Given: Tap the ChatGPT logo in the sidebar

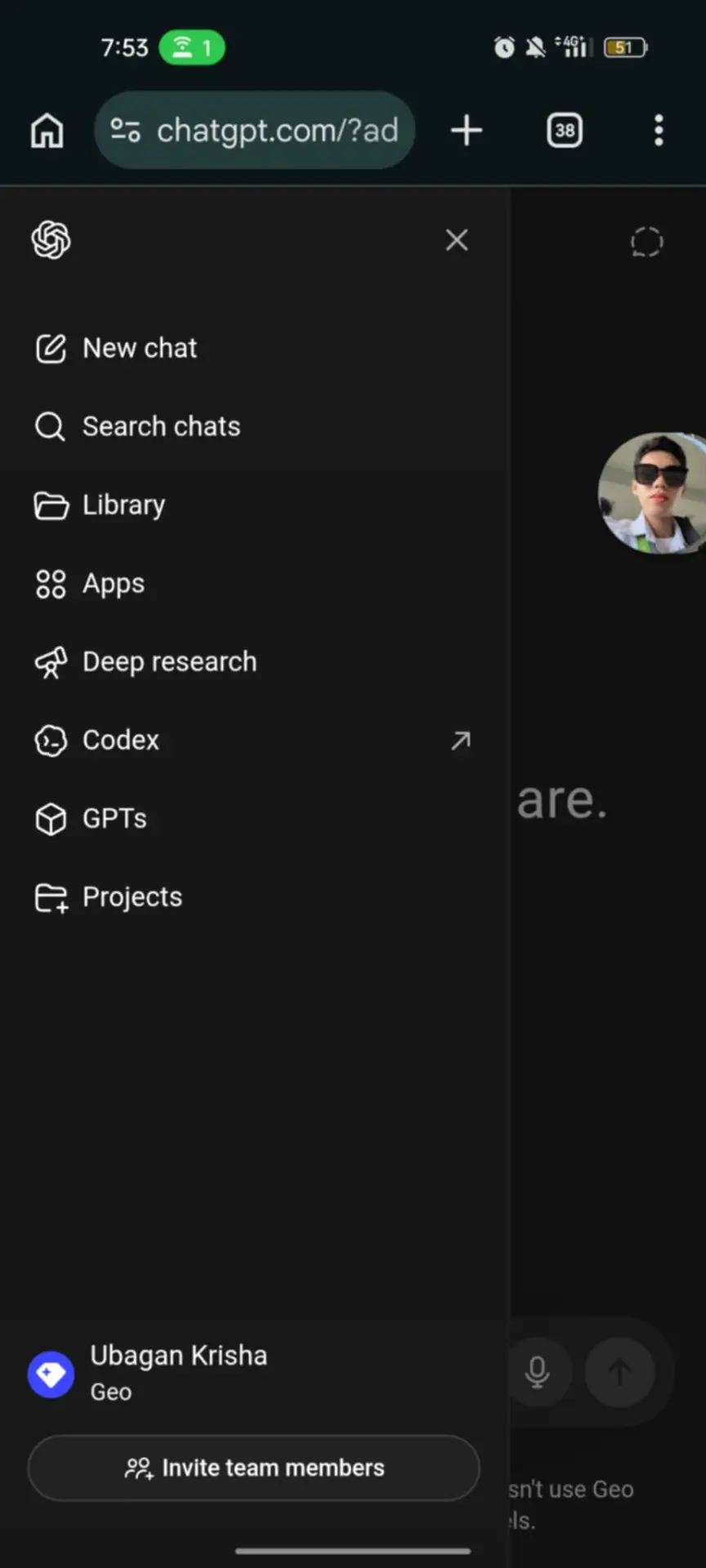Looking at the screenshot, I should coord(51,240).
